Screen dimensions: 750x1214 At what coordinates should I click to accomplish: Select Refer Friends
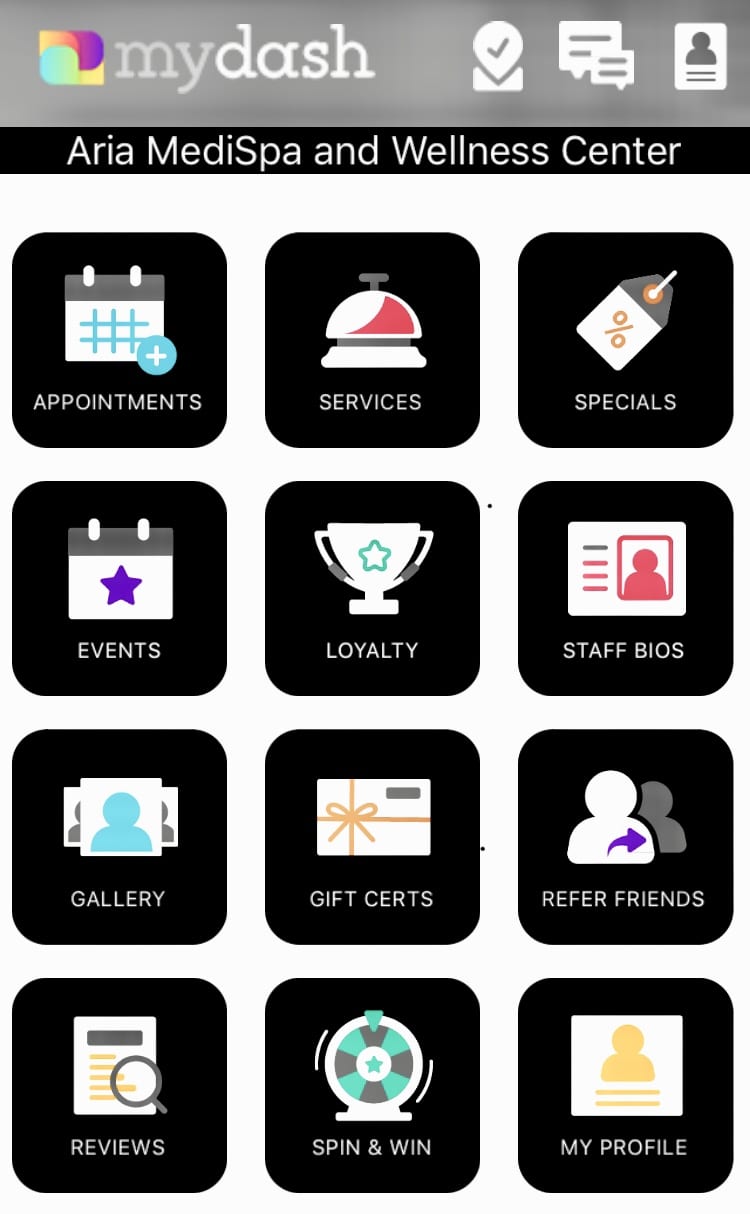tap(625, 837)
